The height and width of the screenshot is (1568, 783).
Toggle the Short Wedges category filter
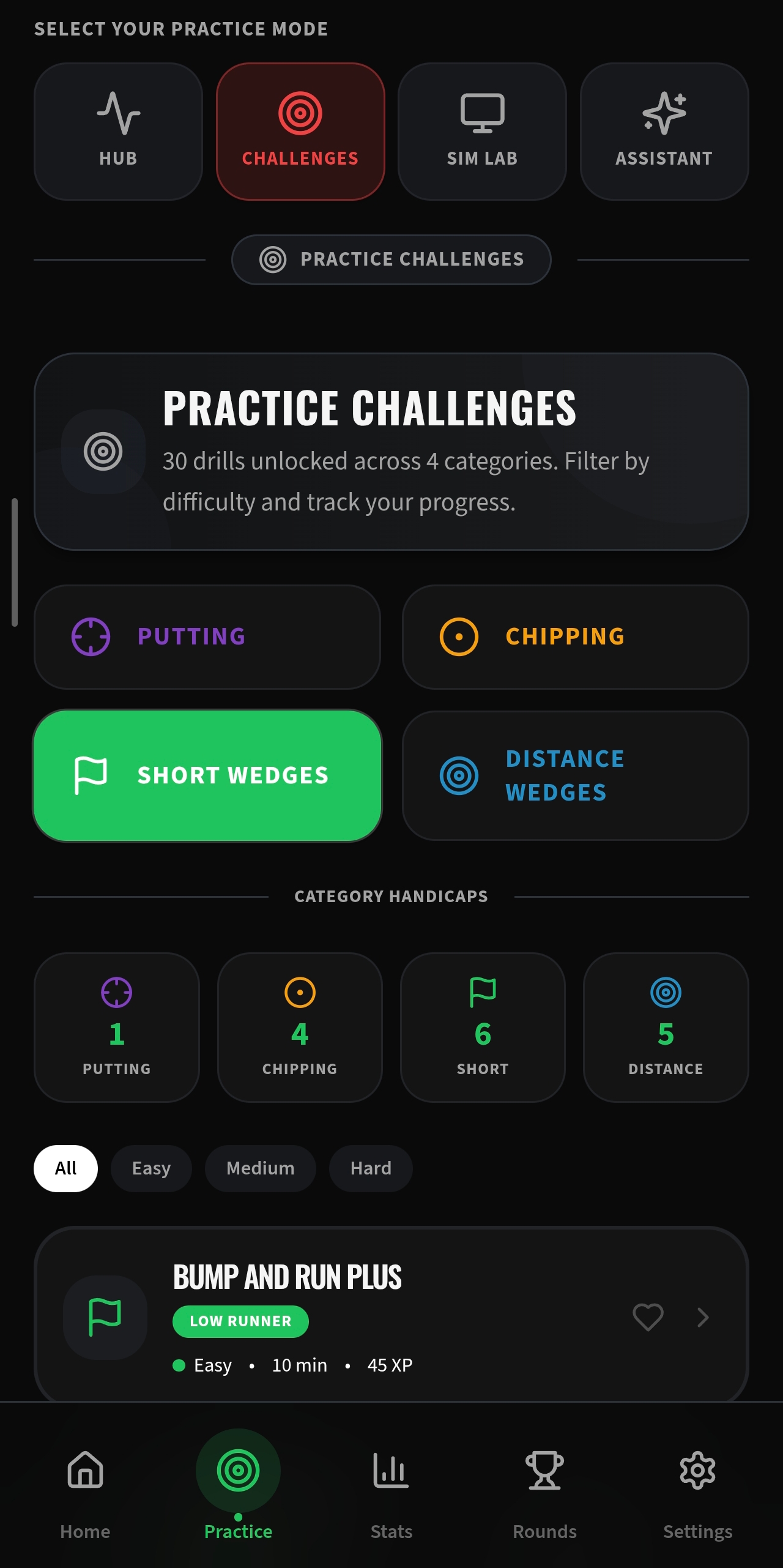click(209, 775)
